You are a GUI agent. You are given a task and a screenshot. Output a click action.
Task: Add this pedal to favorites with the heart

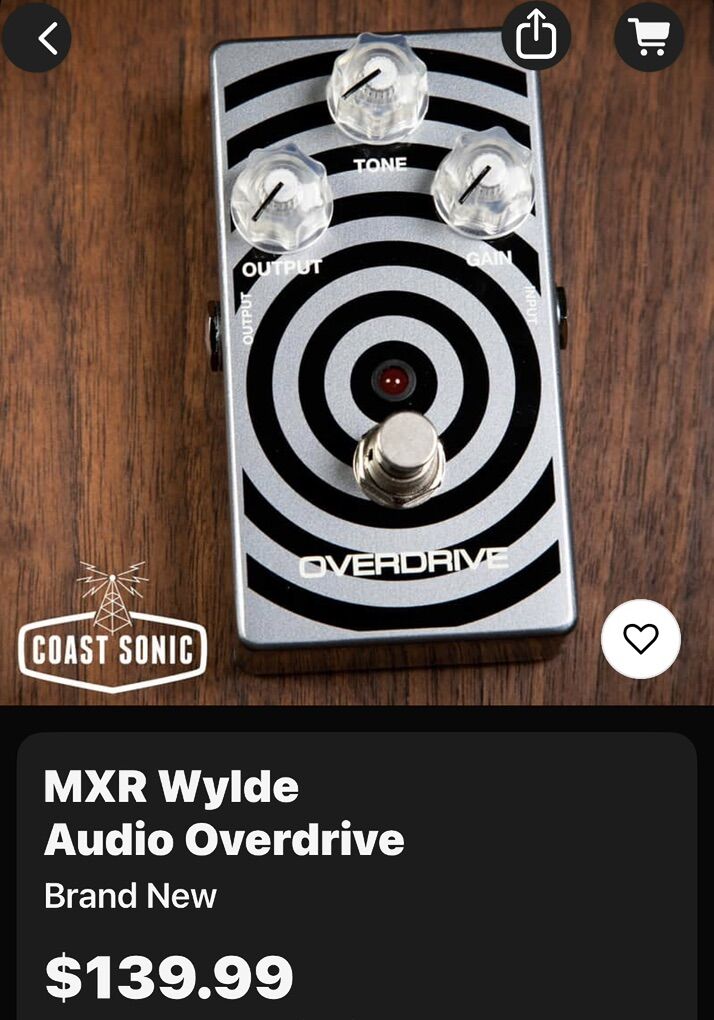(641, 639)
